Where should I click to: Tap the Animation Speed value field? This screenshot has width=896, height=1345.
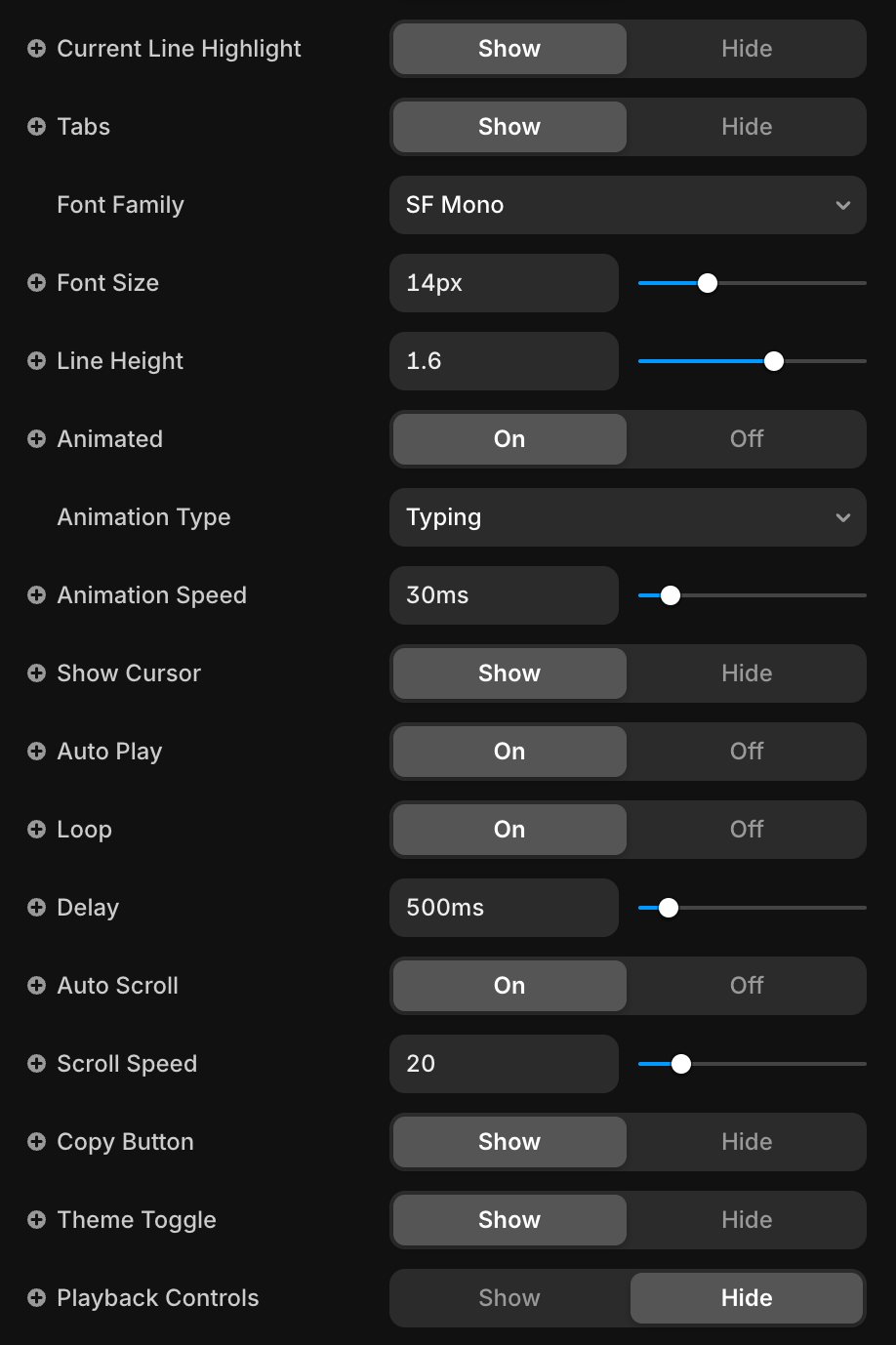pyautogui.click(x=504, y=595)
